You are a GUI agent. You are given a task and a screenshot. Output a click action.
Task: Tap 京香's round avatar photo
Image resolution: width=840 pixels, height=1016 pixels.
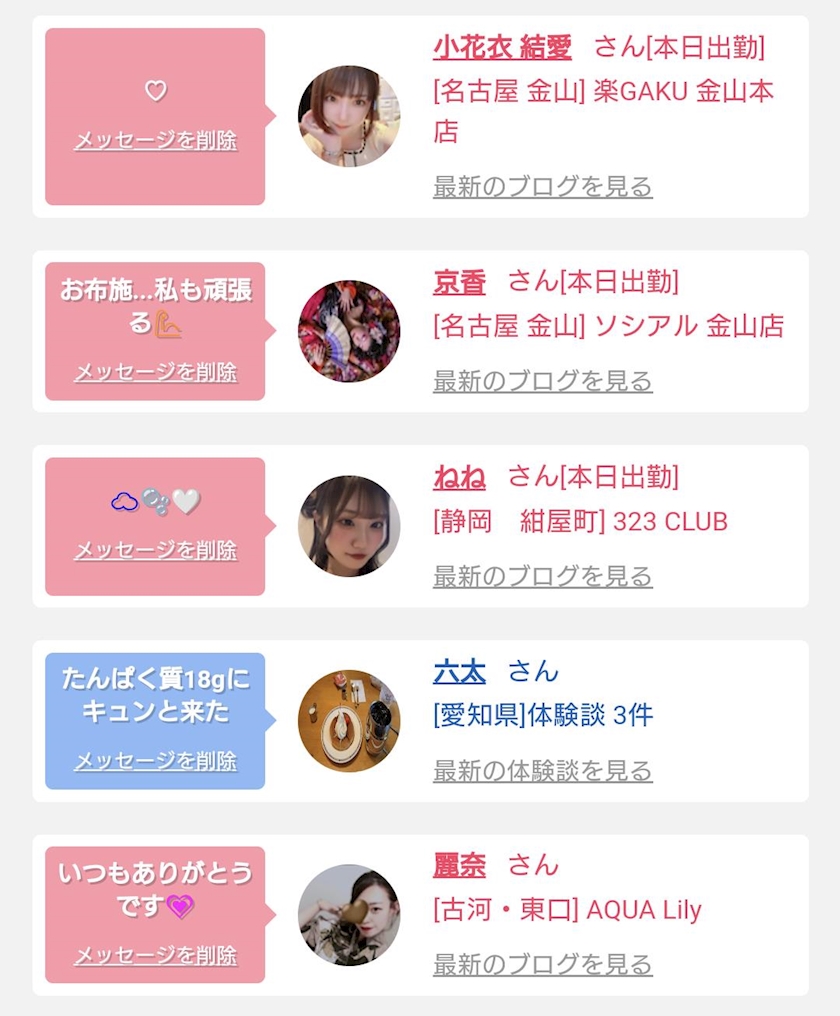pyautogui.click(x=349, y=331)
